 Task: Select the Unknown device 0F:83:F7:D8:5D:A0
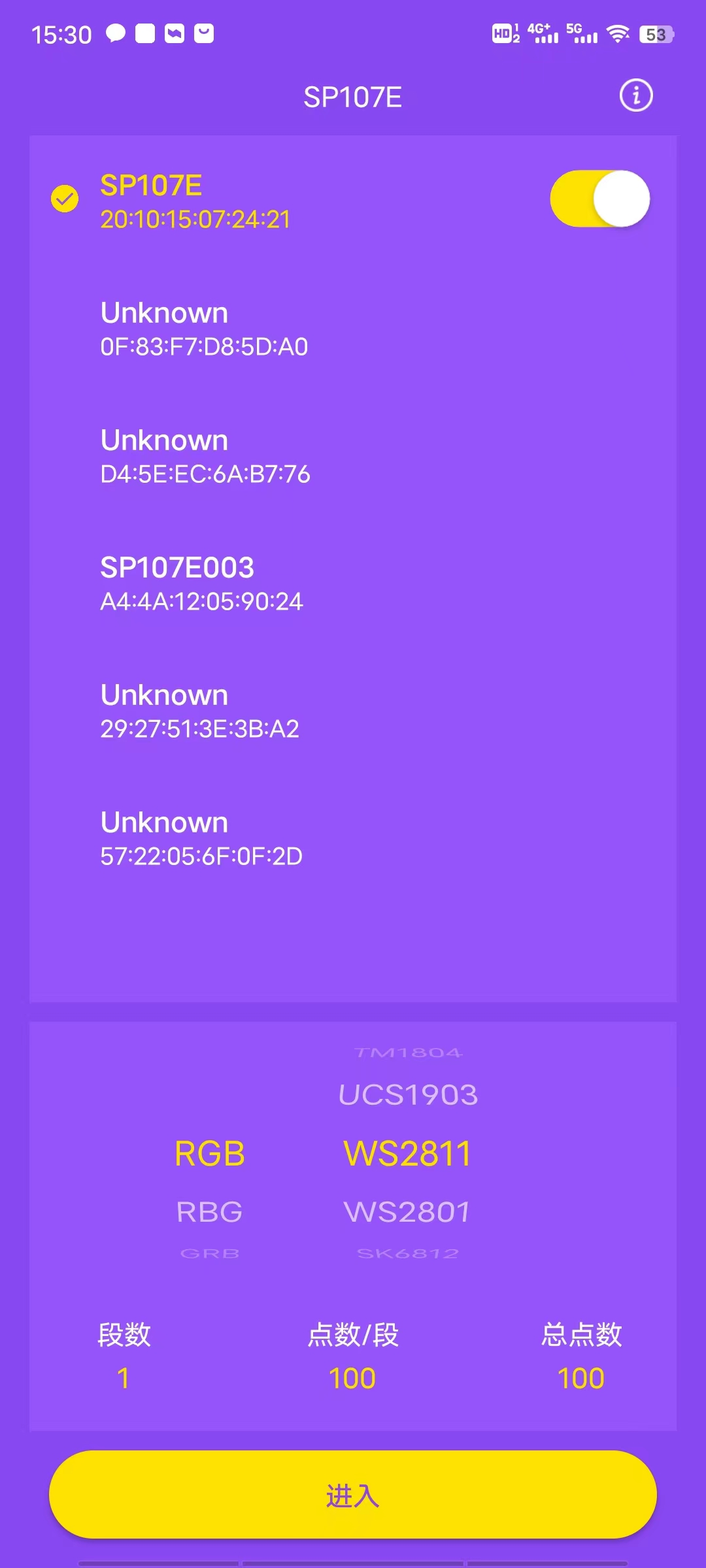pyautogui.click(x=353, y=328)
